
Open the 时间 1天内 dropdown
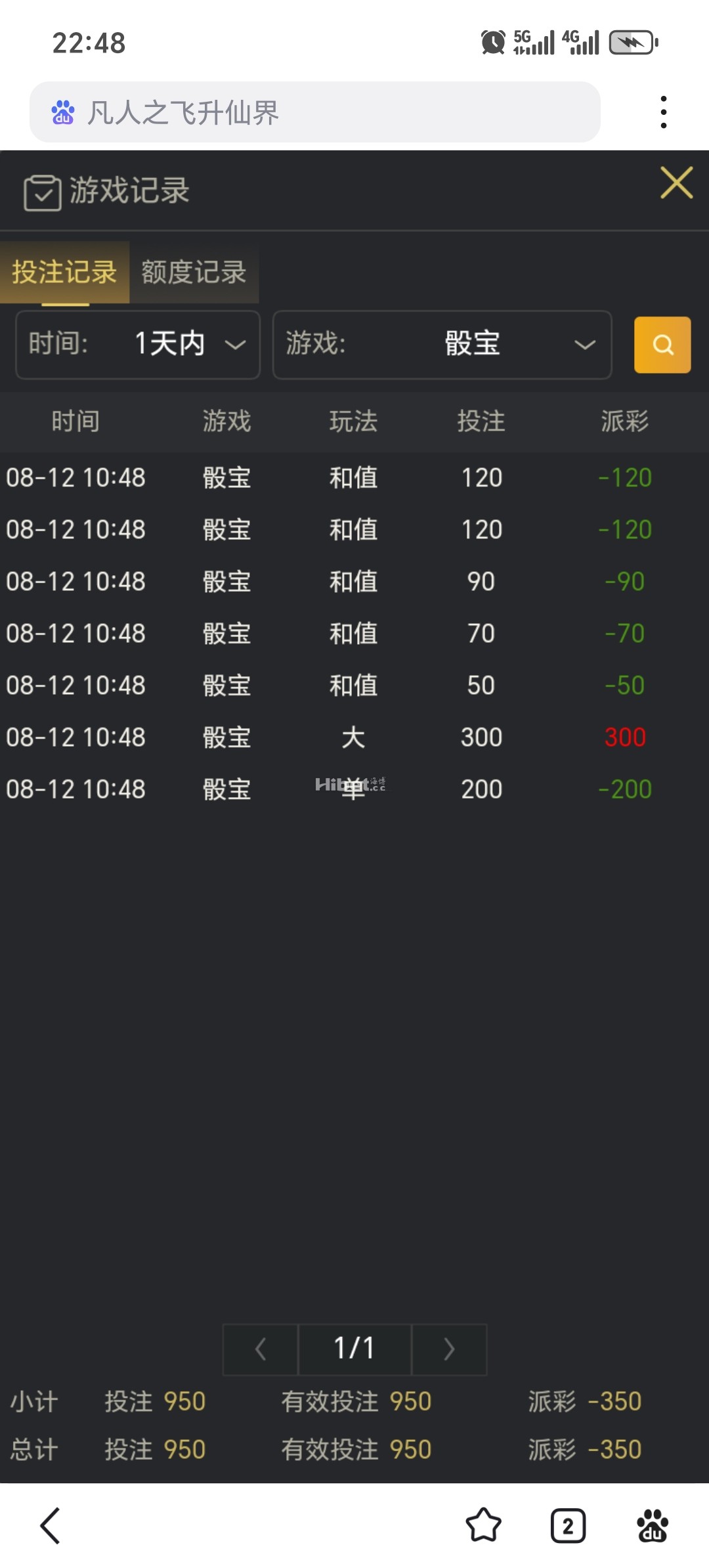[137, 345]
